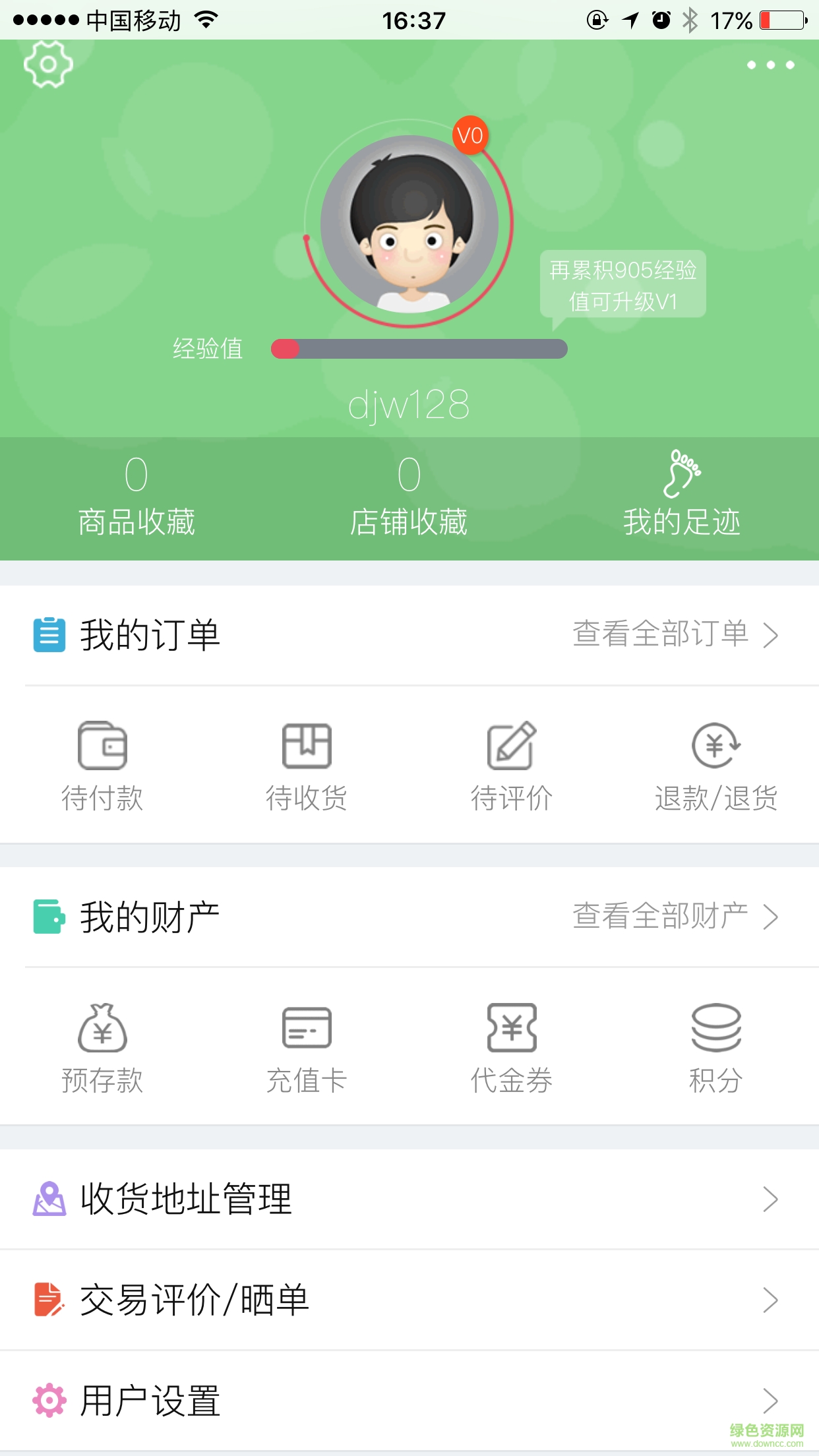
Task: Click the 经验值 experience progress bar
Action: pyautogui.click(x=419, y=348)
